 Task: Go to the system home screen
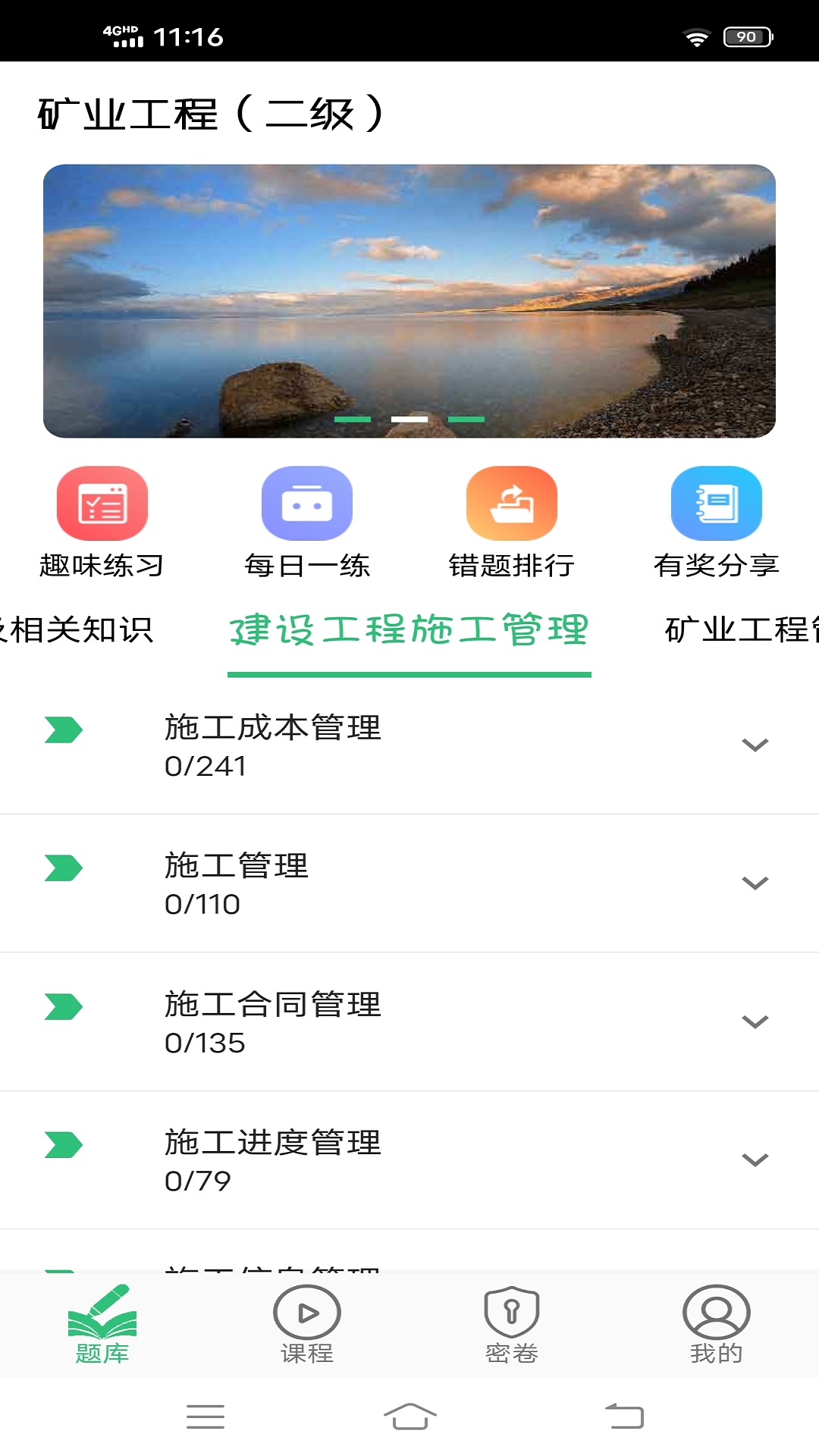pyautogui.click(x=409, y=1416)
